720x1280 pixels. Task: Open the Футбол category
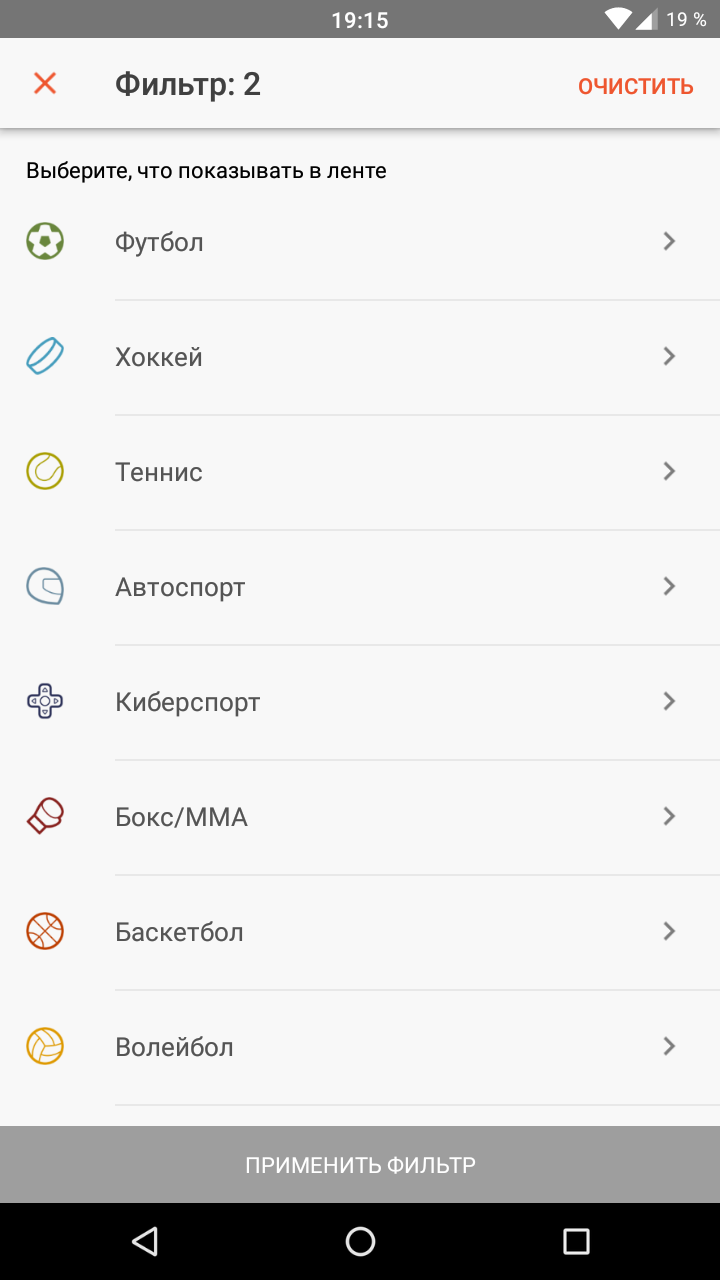coord(360,242)
